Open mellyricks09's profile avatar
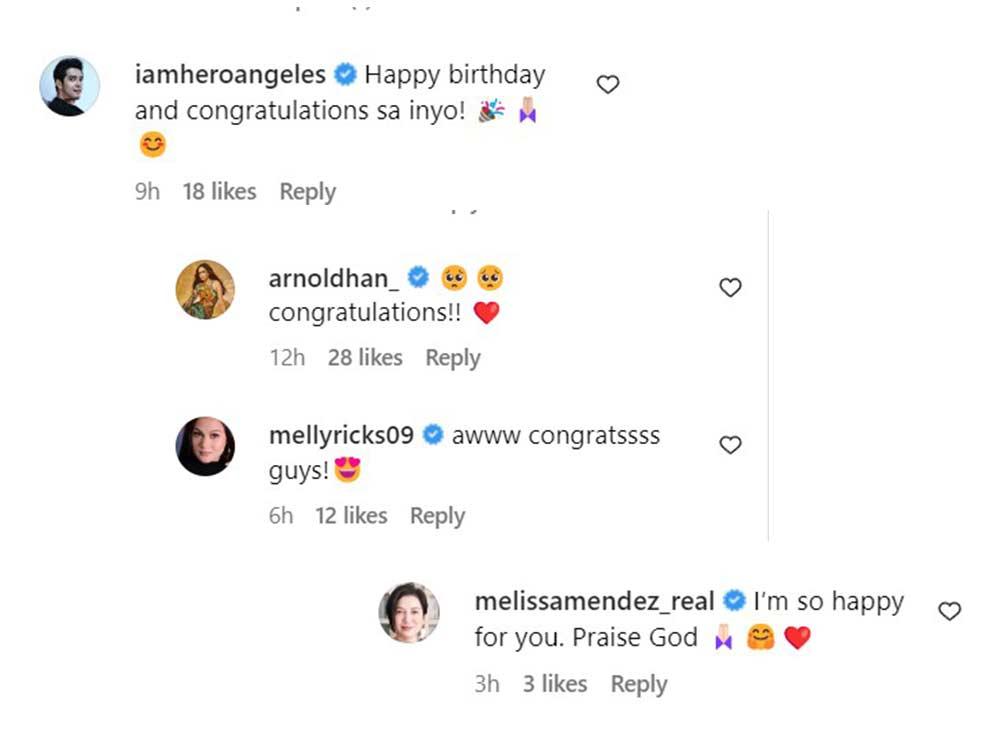The image size is (1000, 750). tap(206, 446)
